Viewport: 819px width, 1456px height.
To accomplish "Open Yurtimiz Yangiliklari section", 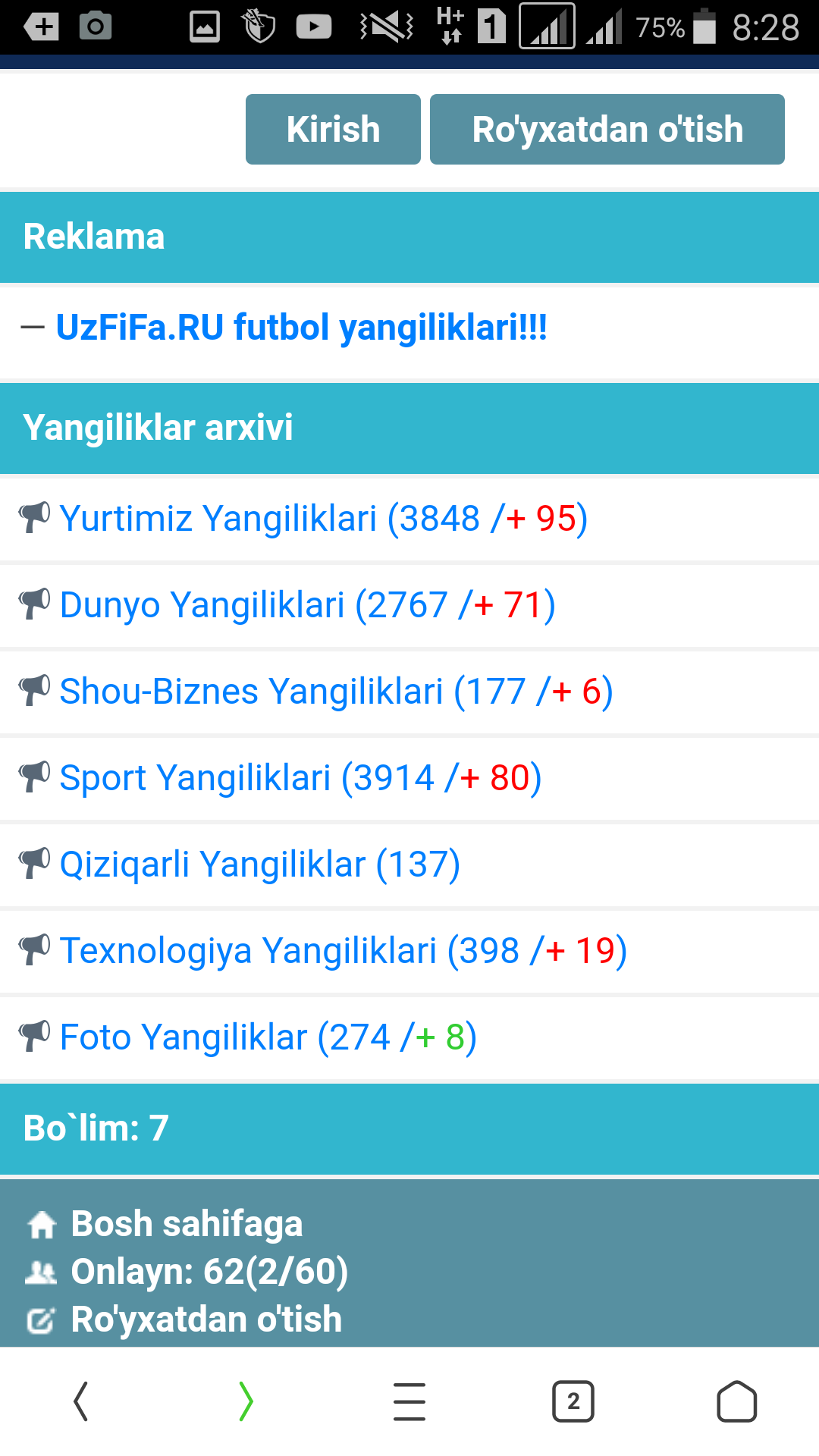I will coord(323,519).
